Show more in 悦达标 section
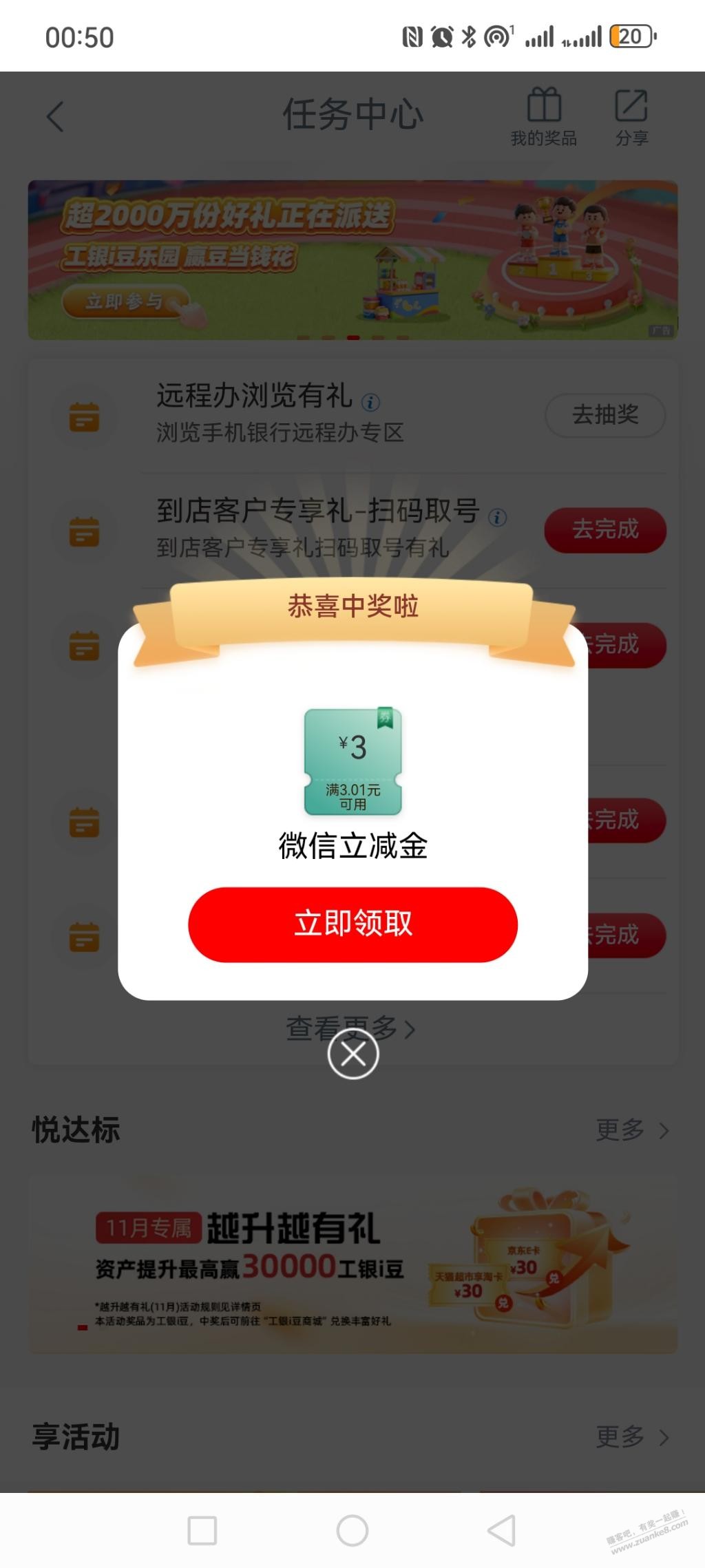Screen dimensions: 705x1568 [631, 1130]
